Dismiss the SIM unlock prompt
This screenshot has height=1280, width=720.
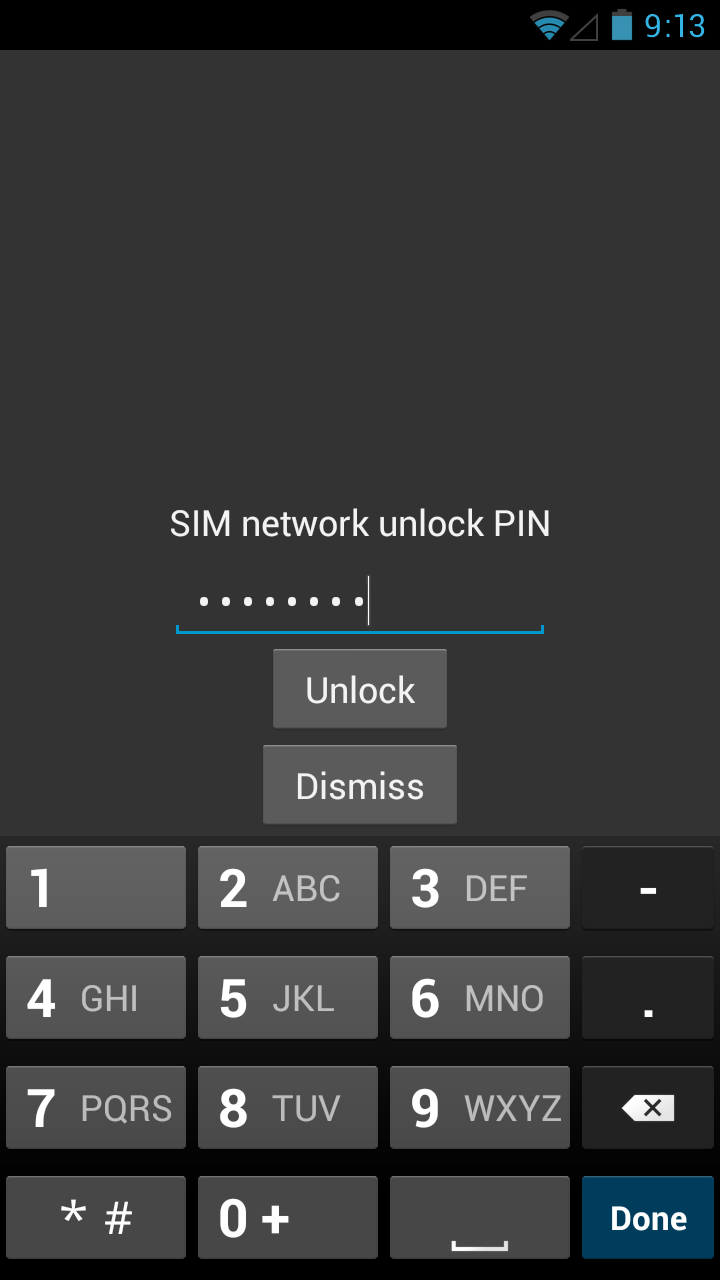360,785
